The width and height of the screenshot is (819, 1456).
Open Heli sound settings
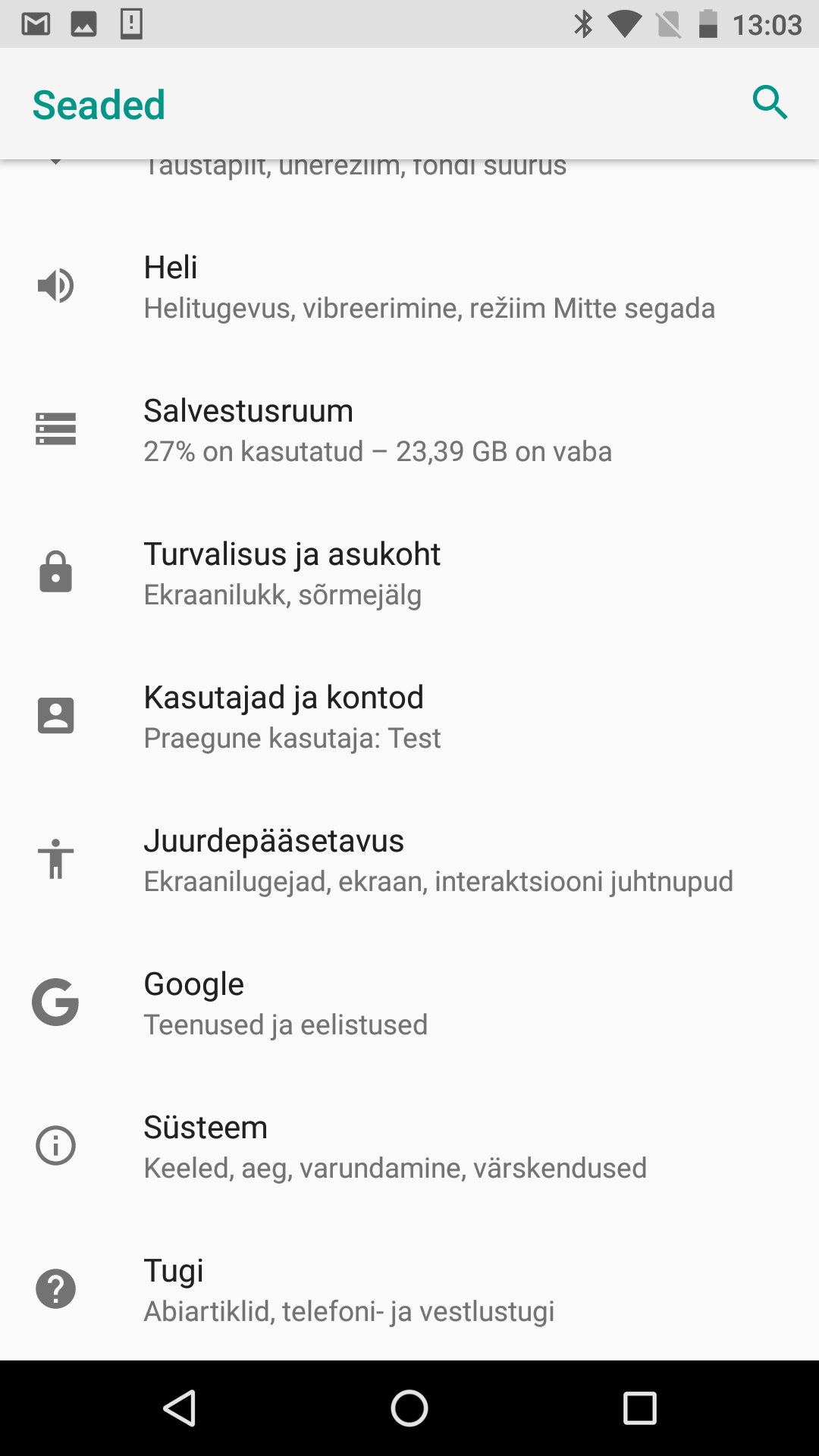(409, 287)
